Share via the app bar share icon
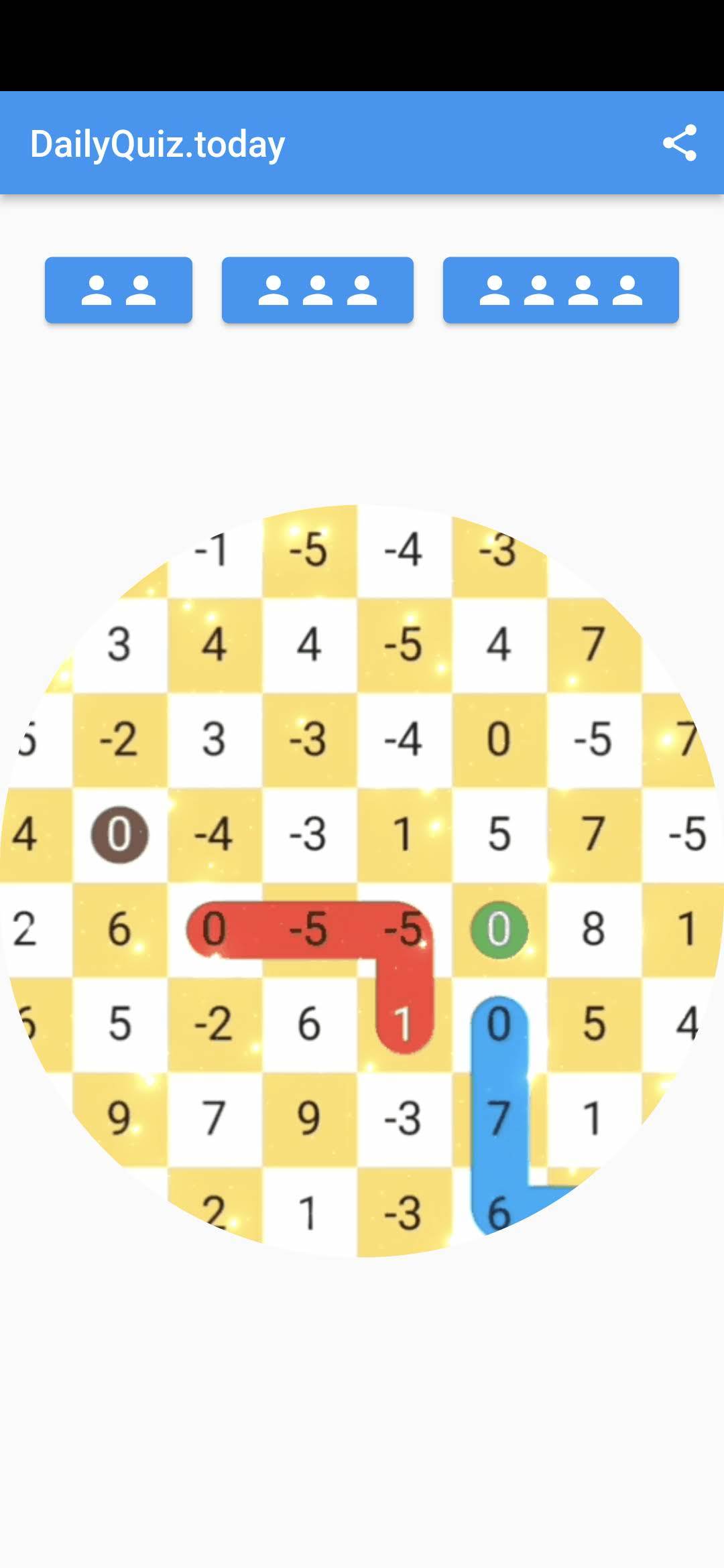The height and width of the screenshot is (1568, 724). pyautogui.click(x=679, y=143)
